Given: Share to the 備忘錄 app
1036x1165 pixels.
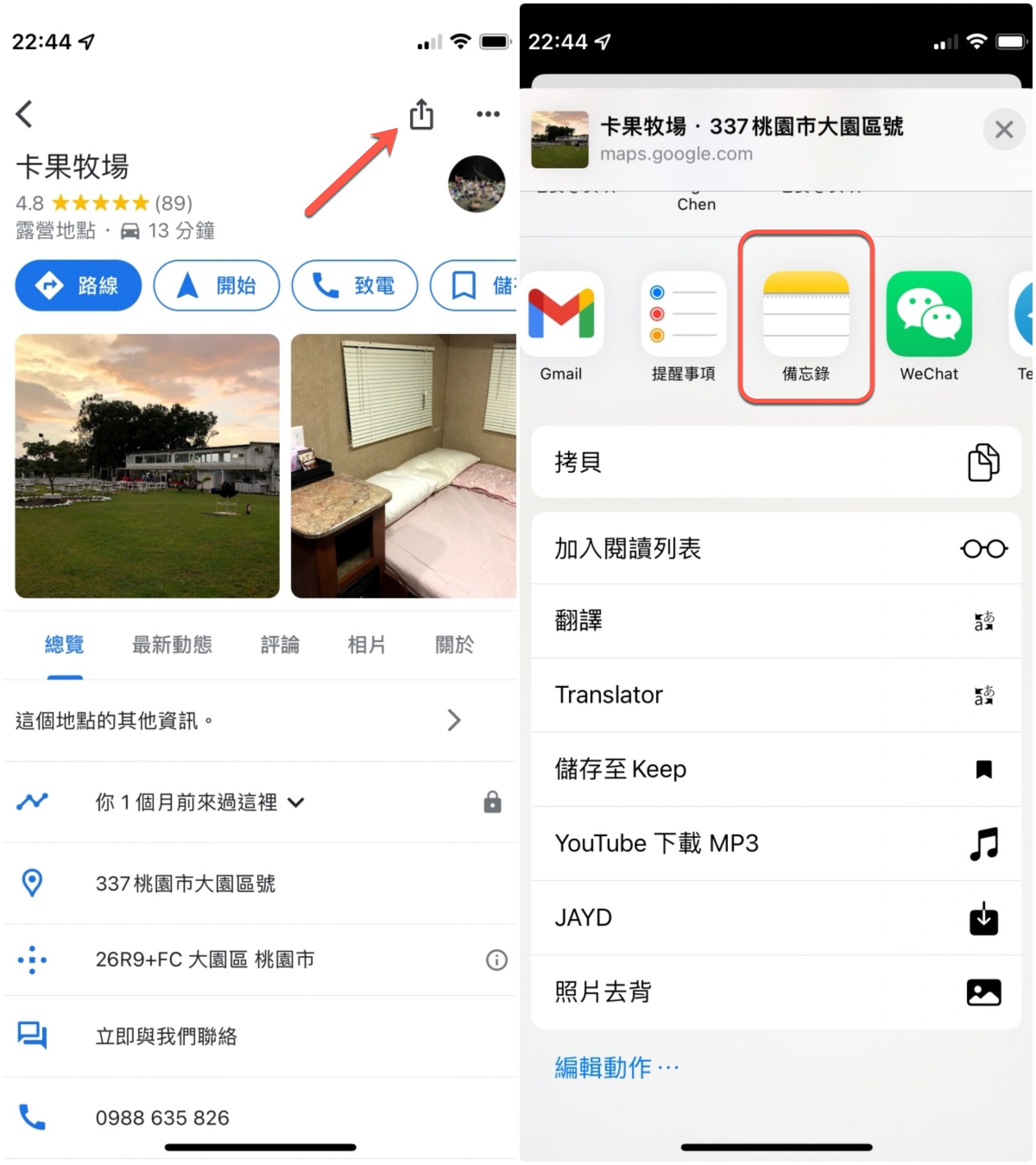Looking at the screenshot, I should 806,325.
